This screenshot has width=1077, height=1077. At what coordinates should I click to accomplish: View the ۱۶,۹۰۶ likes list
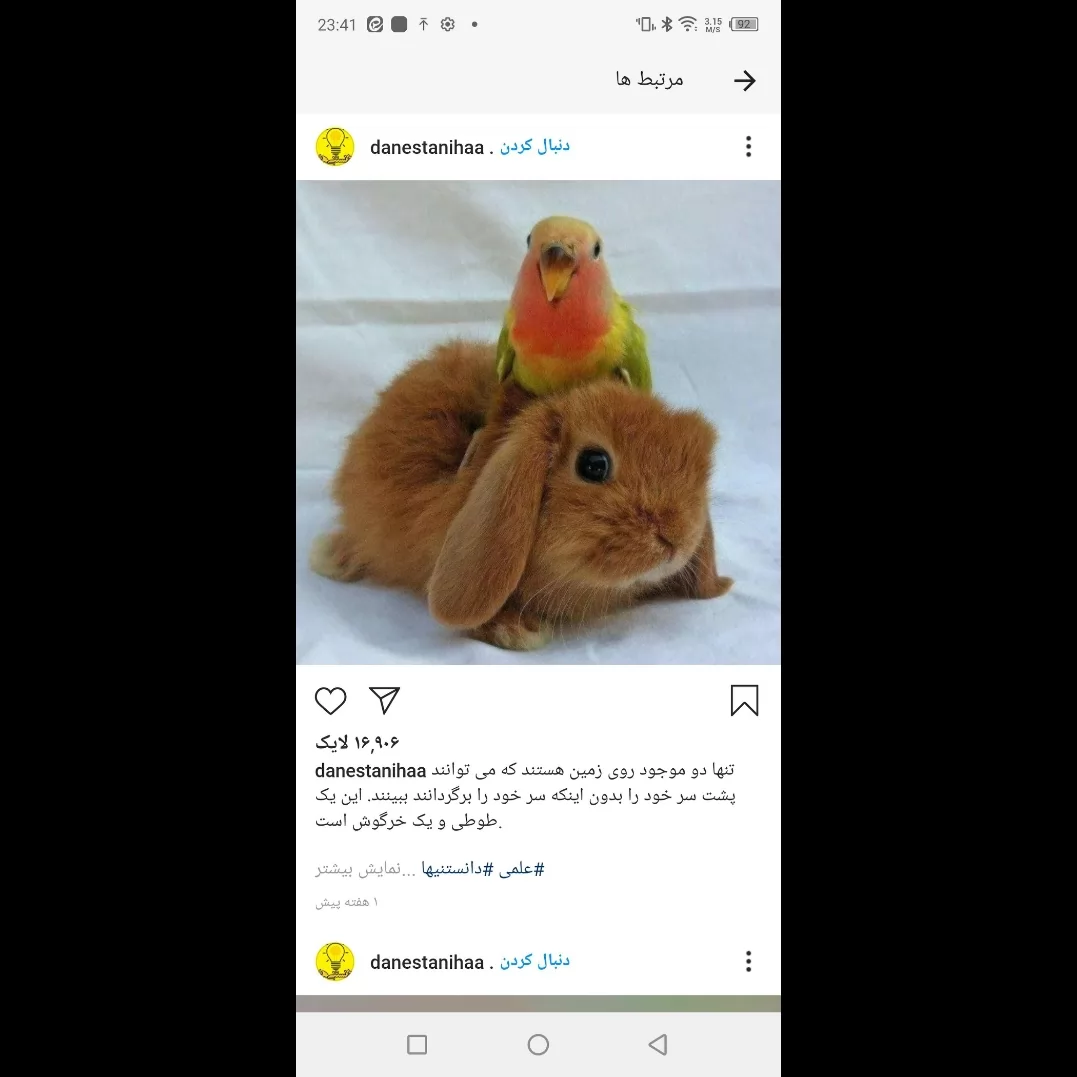tap(357, 742)
